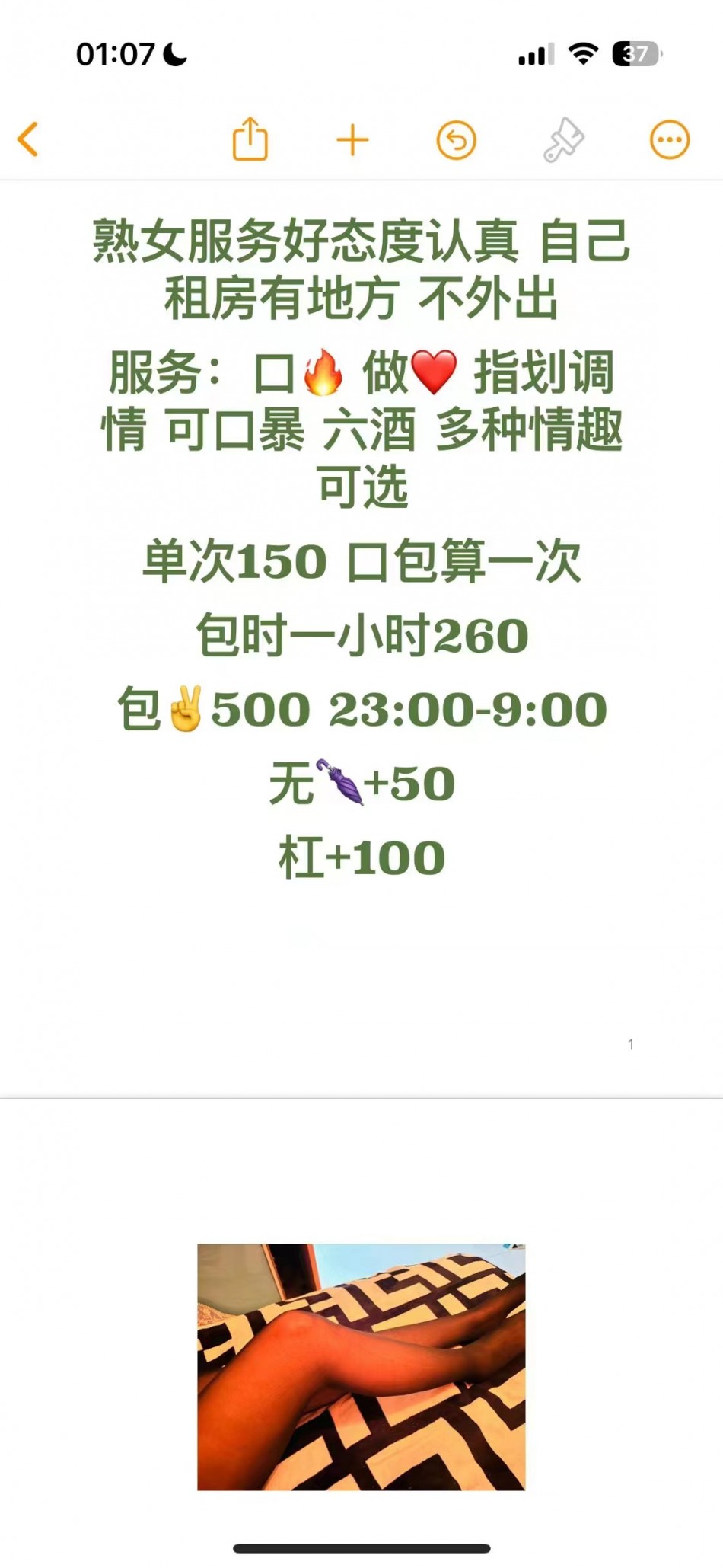Open the format paintbrush tool
Screen dimensions: 723x1568
tap(563, 140)
